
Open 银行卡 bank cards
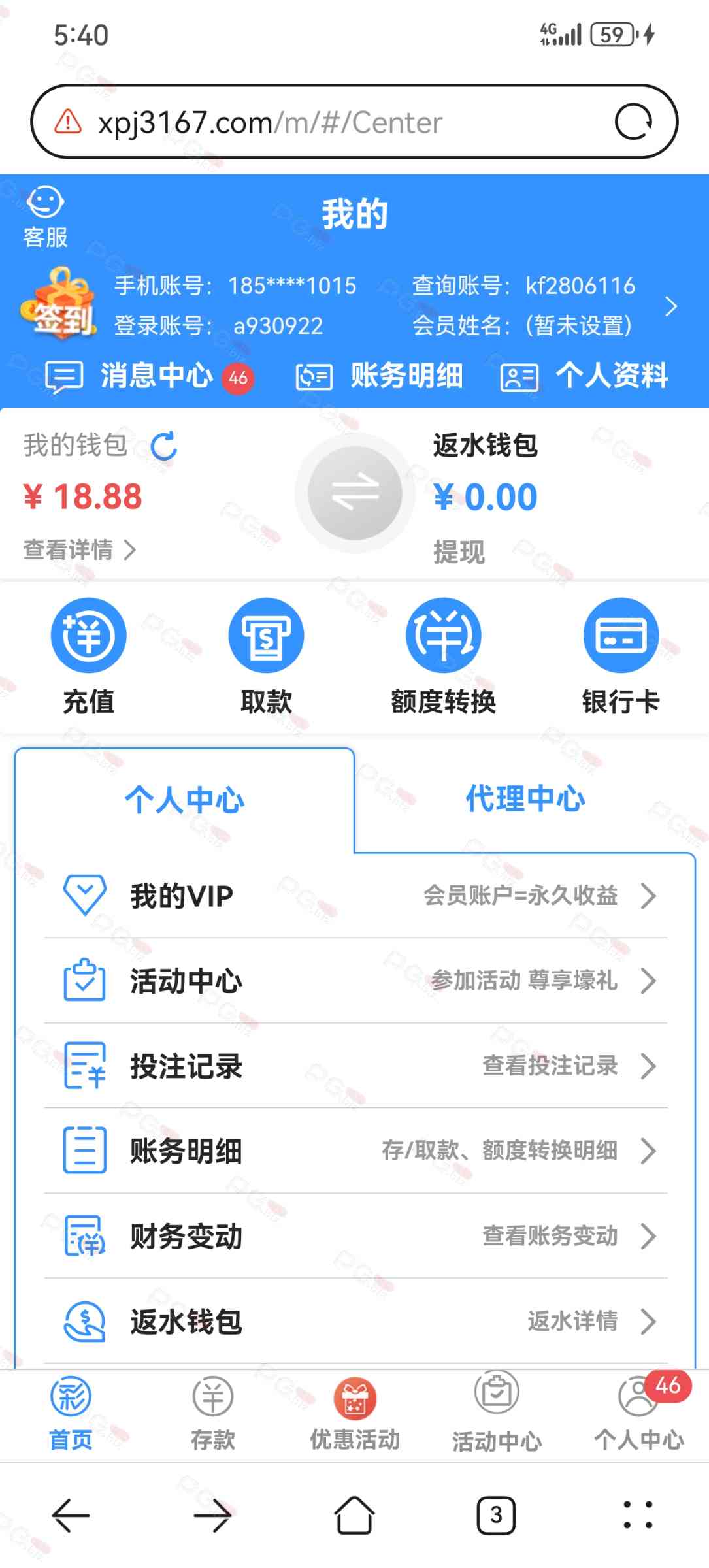(x=621, y=657)
